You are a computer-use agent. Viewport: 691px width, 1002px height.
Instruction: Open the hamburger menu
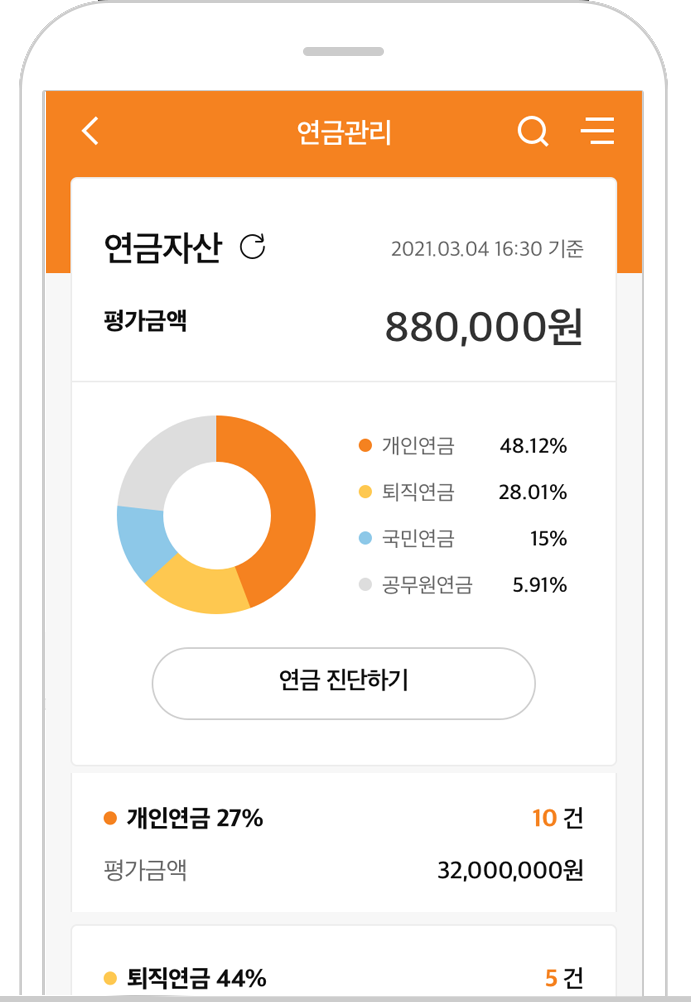coord(598,131)
